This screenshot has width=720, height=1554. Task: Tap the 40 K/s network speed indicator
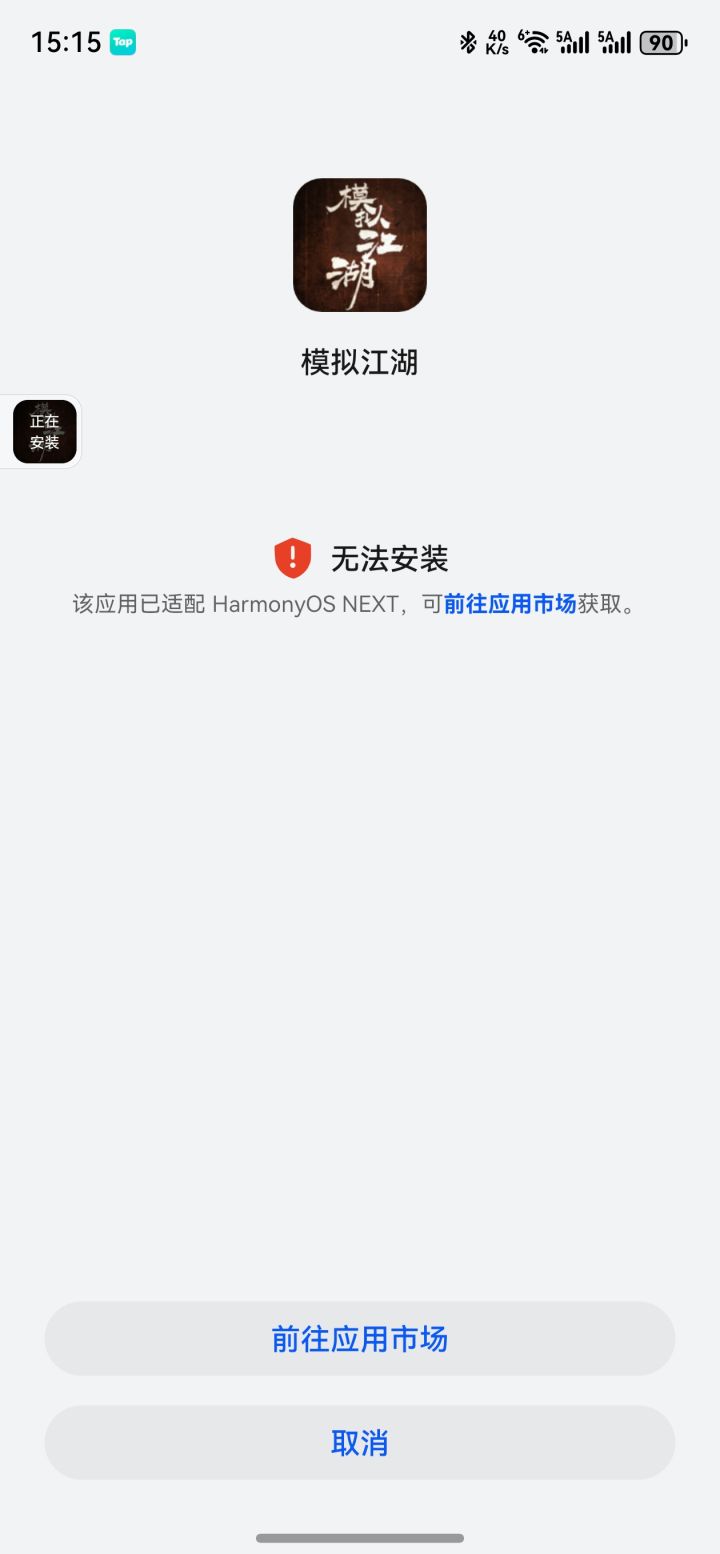(496, 42)
